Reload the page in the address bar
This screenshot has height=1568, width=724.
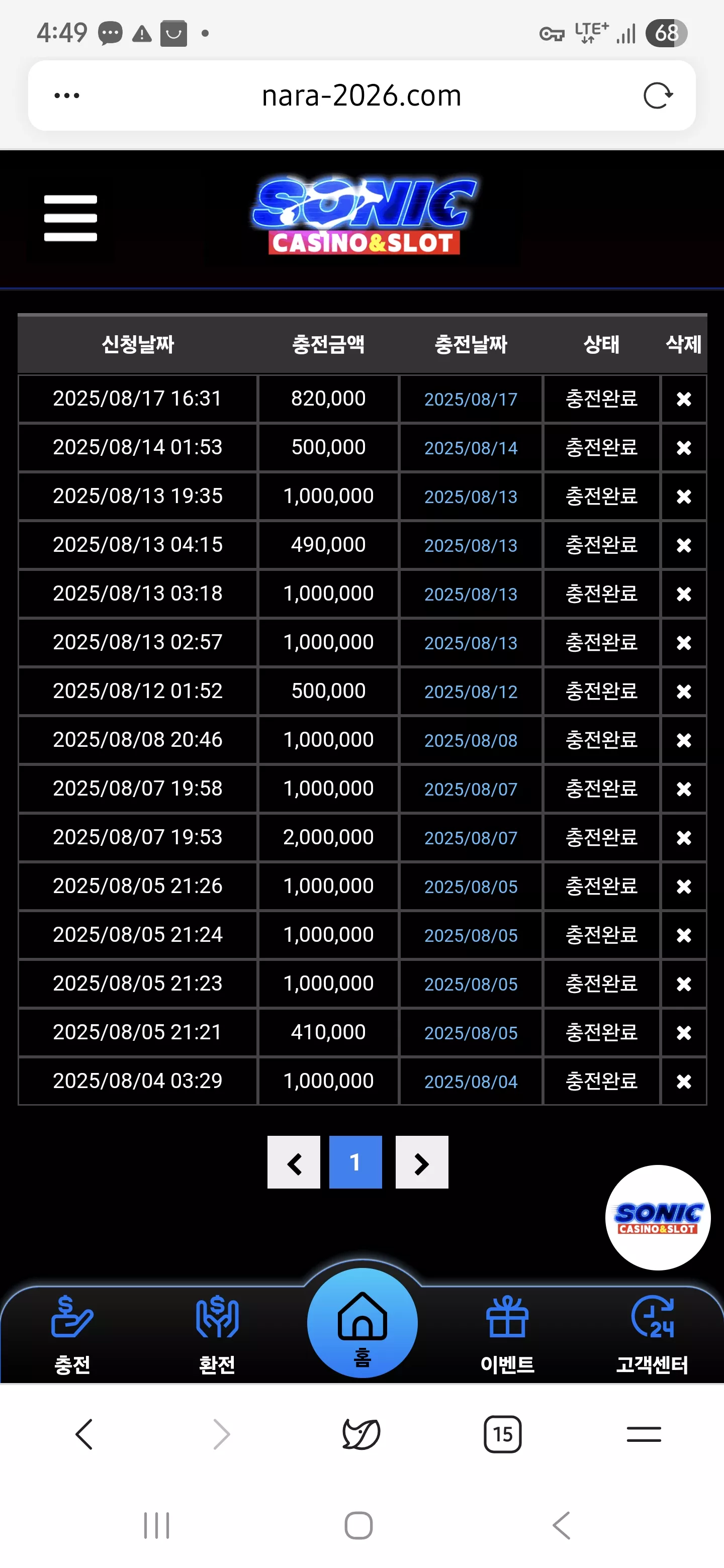pos(658,95)
